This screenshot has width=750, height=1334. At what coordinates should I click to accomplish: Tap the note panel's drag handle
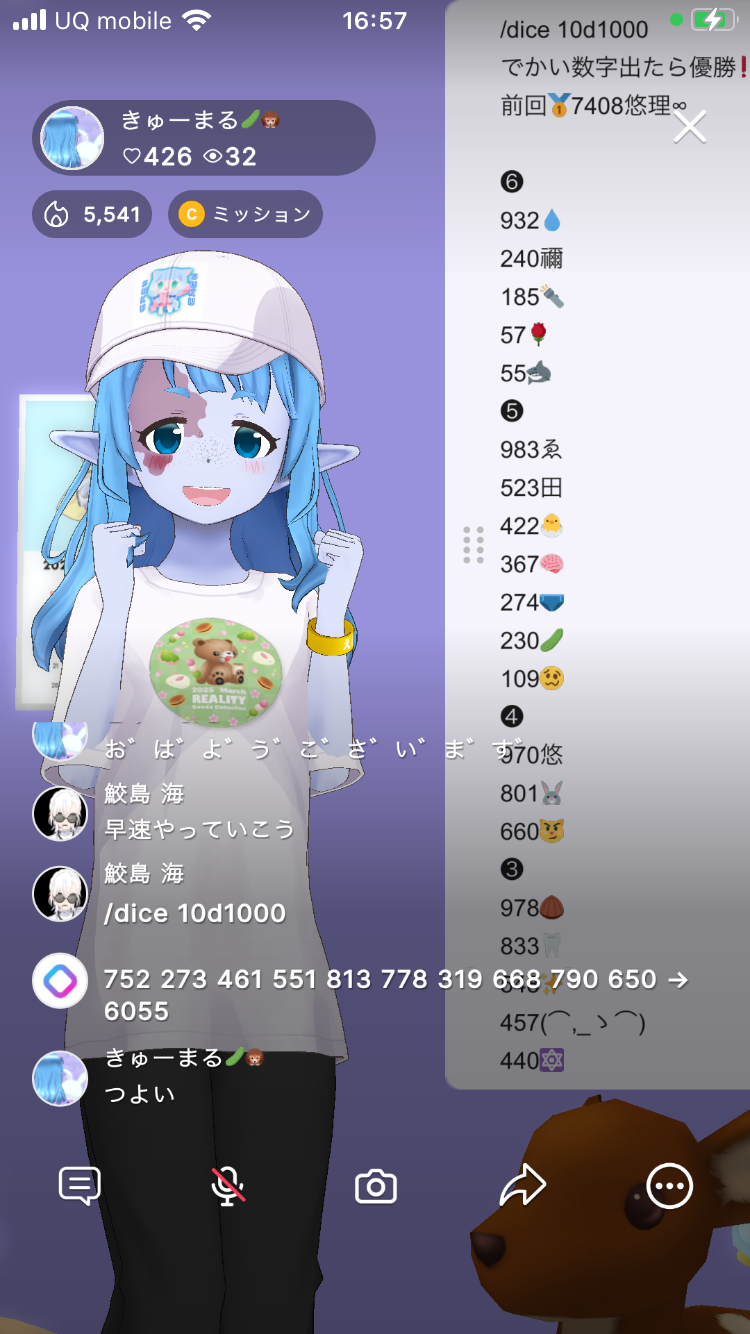pyautogui.click(x=474, y=545)
